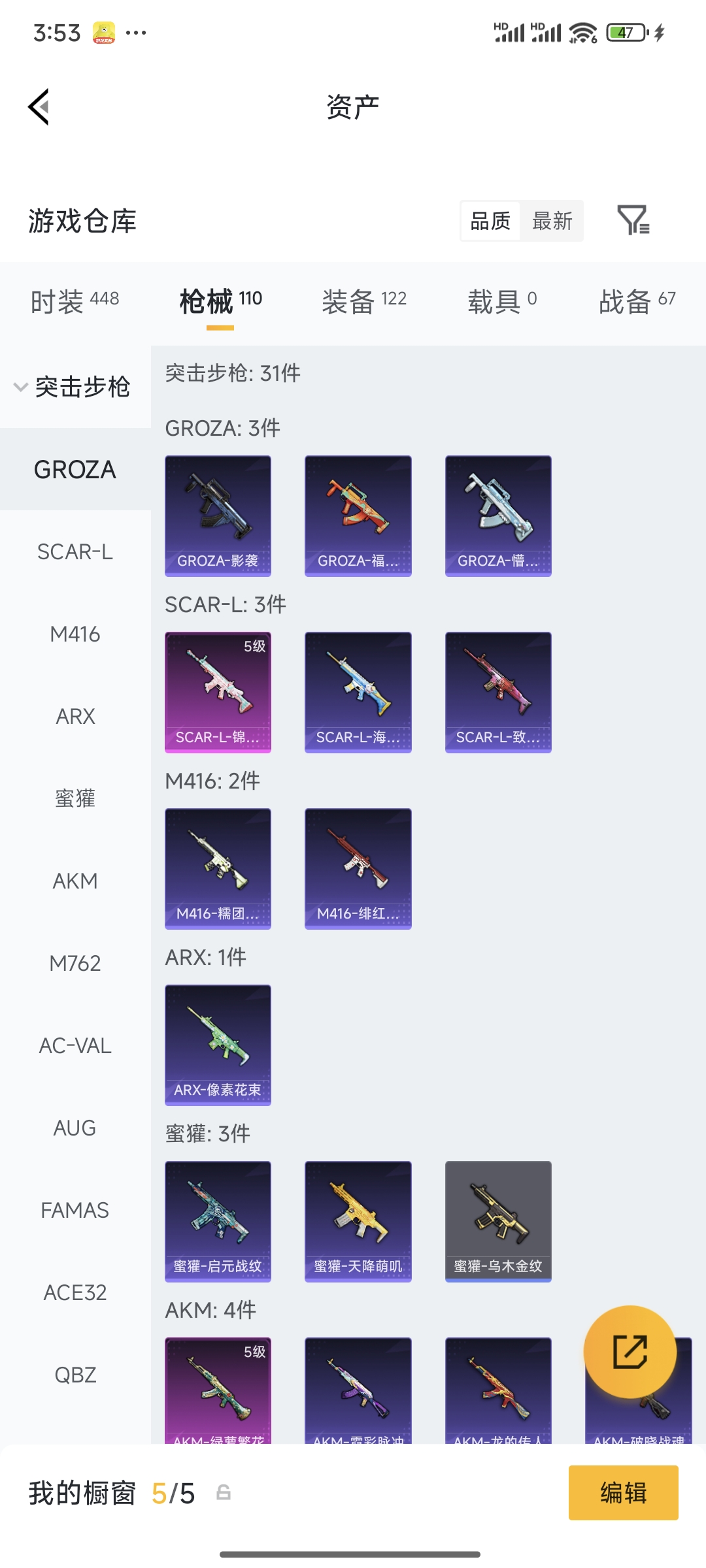The height and width of the screenshot is (1568, 706).
Task: Switch to the 战备 tab
Action: 637,301
